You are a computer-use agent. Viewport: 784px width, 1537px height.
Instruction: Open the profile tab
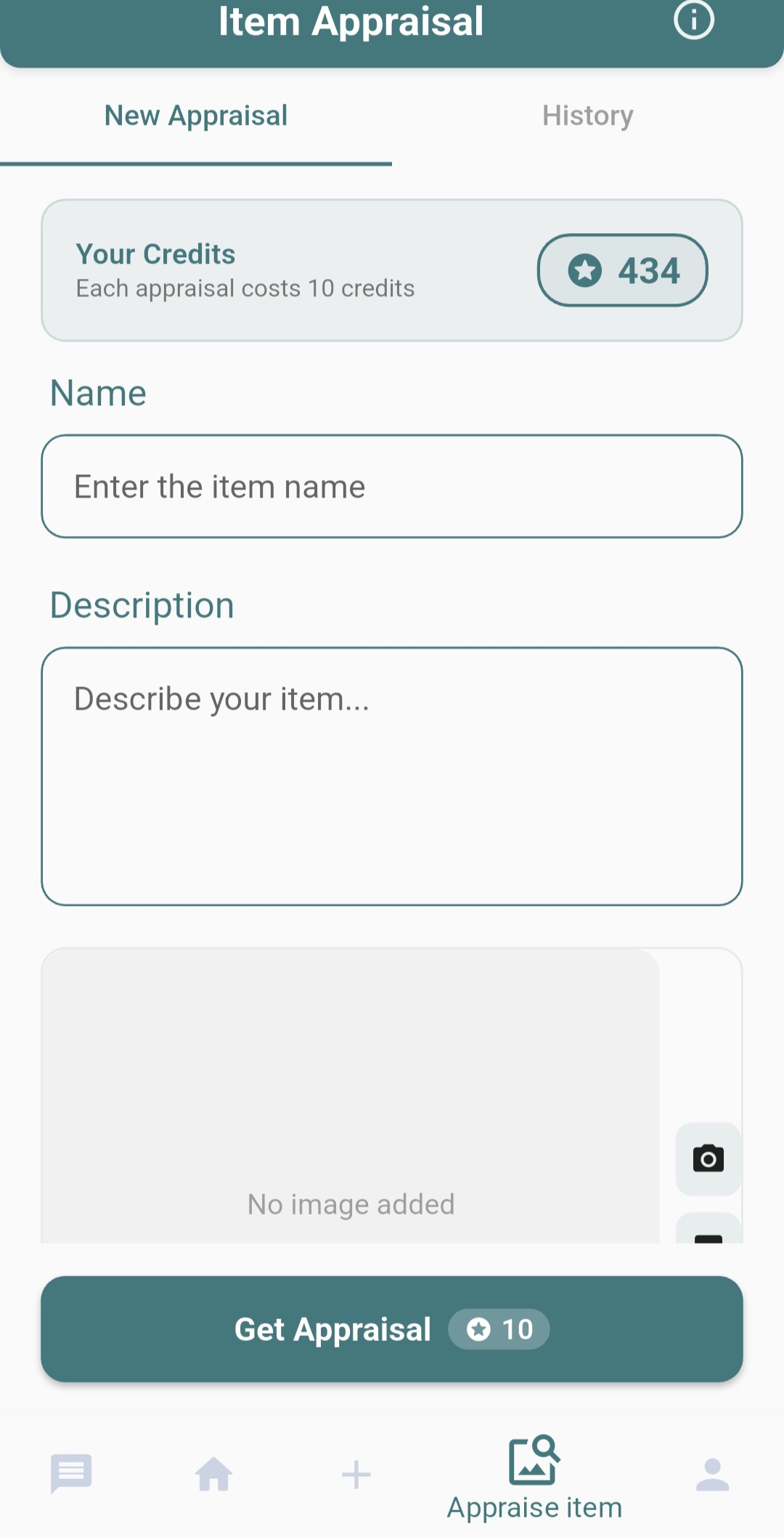712,1475
